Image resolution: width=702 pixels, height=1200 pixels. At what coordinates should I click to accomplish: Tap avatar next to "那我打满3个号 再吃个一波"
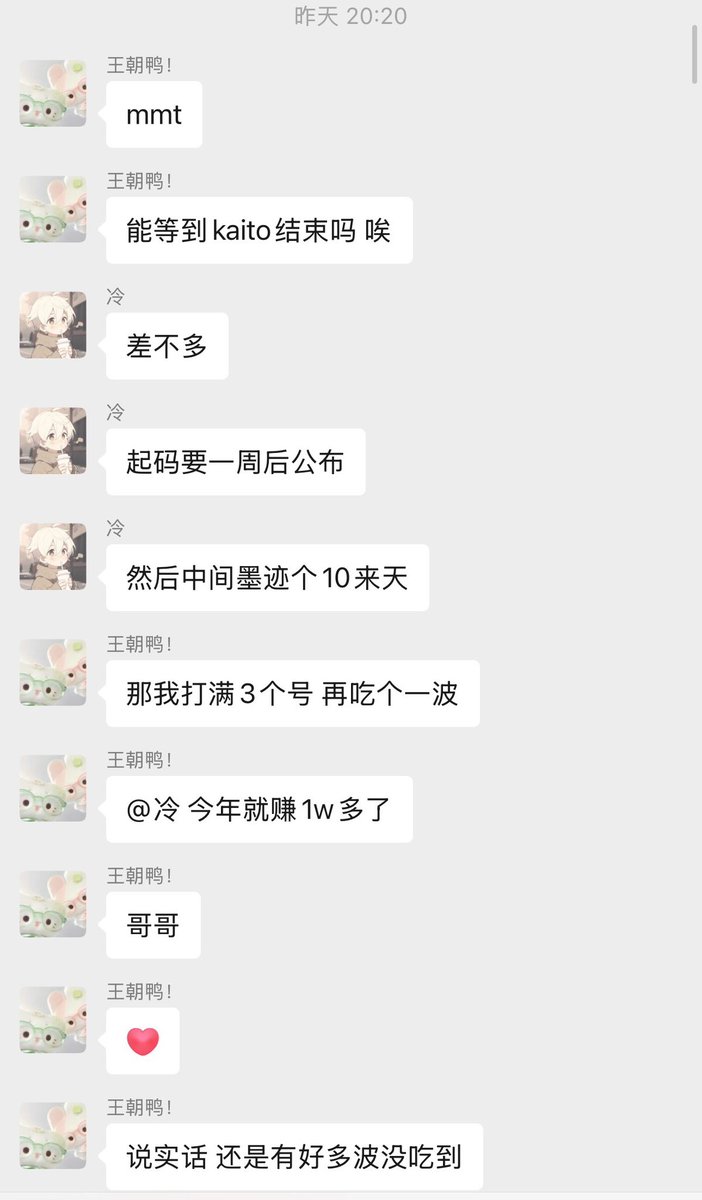pos(53,672)
